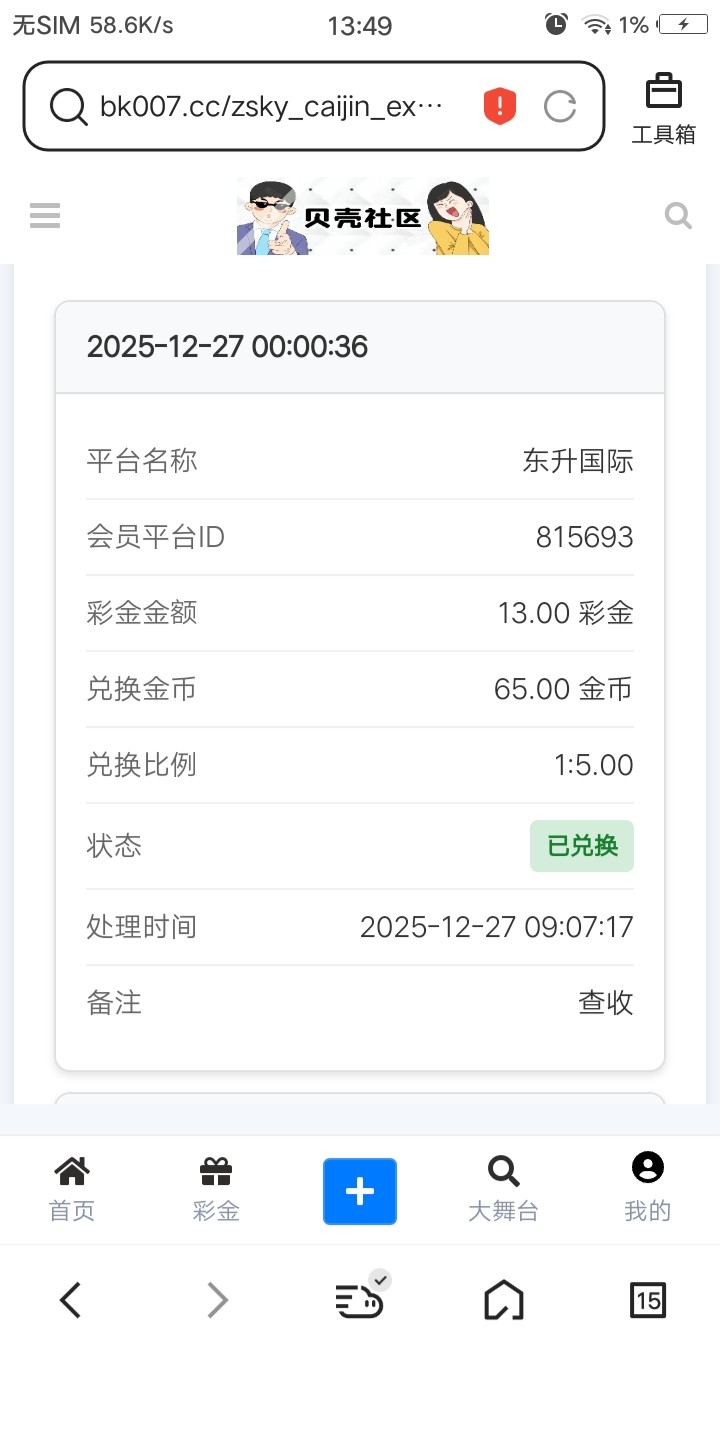The image size is (720, 1440).
Task: Open the 首页 home tab
Action: click(71, 1188)
